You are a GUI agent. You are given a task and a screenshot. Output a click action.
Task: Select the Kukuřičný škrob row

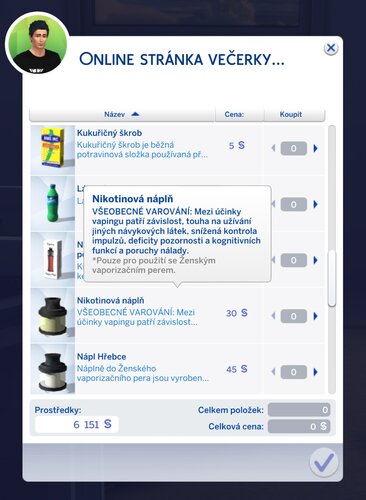177,150
